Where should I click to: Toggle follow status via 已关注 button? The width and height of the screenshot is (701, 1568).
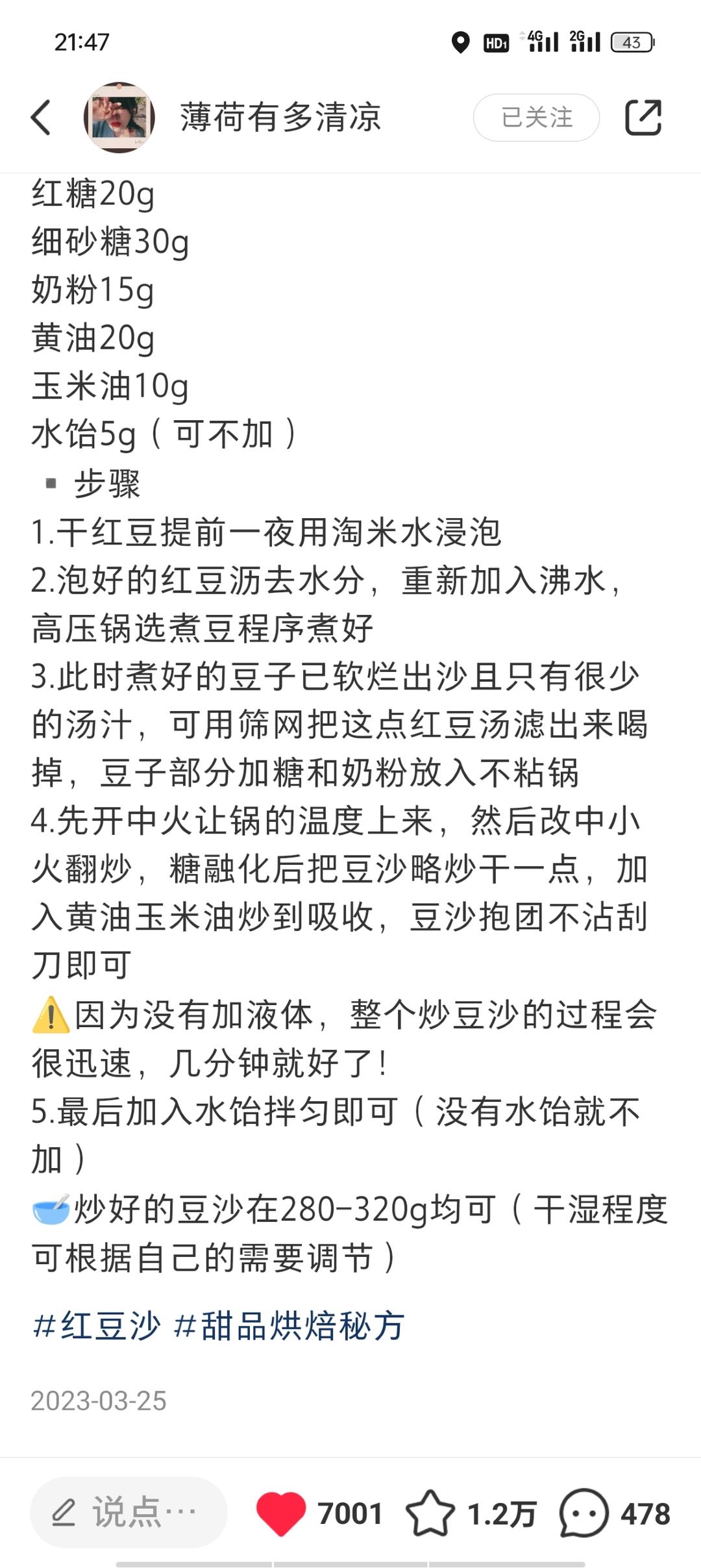pos(536,117)
